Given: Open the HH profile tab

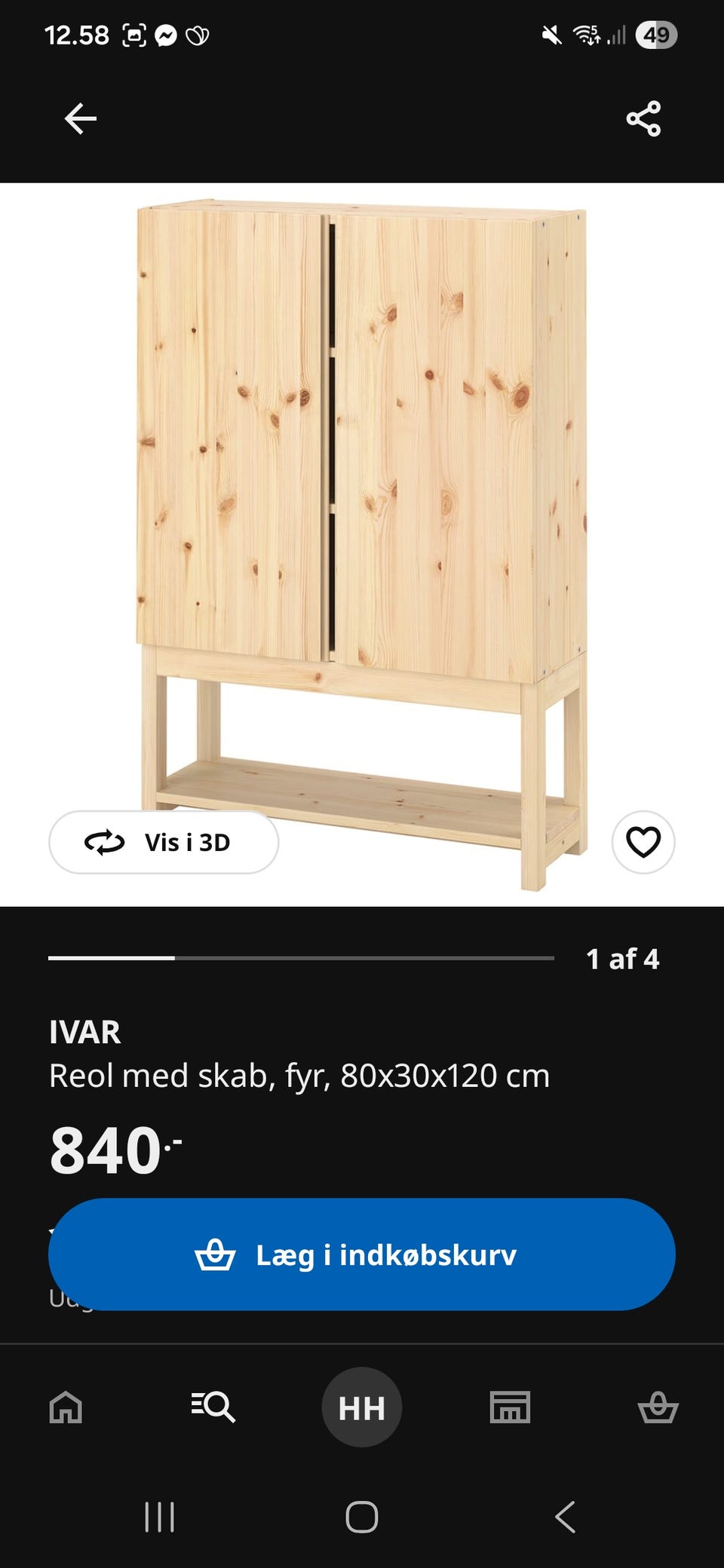Looking at the screenshot, I should [x=362, y=1407].
